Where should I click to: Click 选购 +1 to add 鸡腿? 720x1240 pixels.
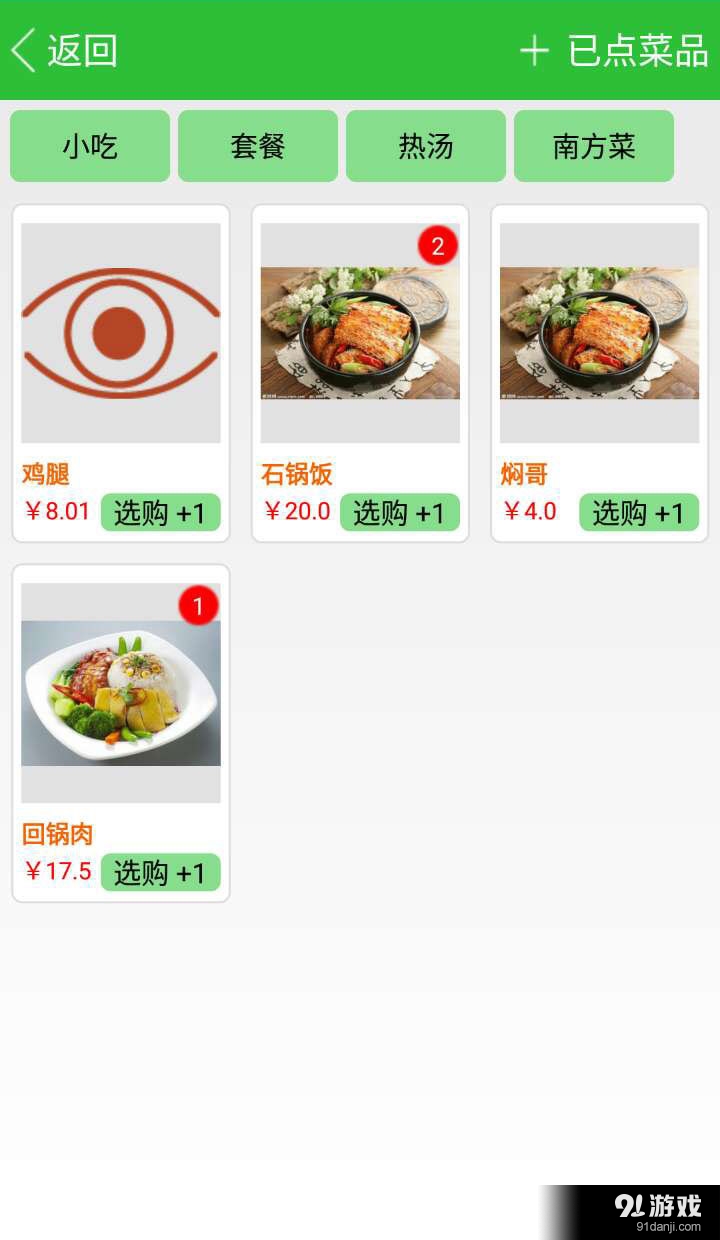coord(160,513)
